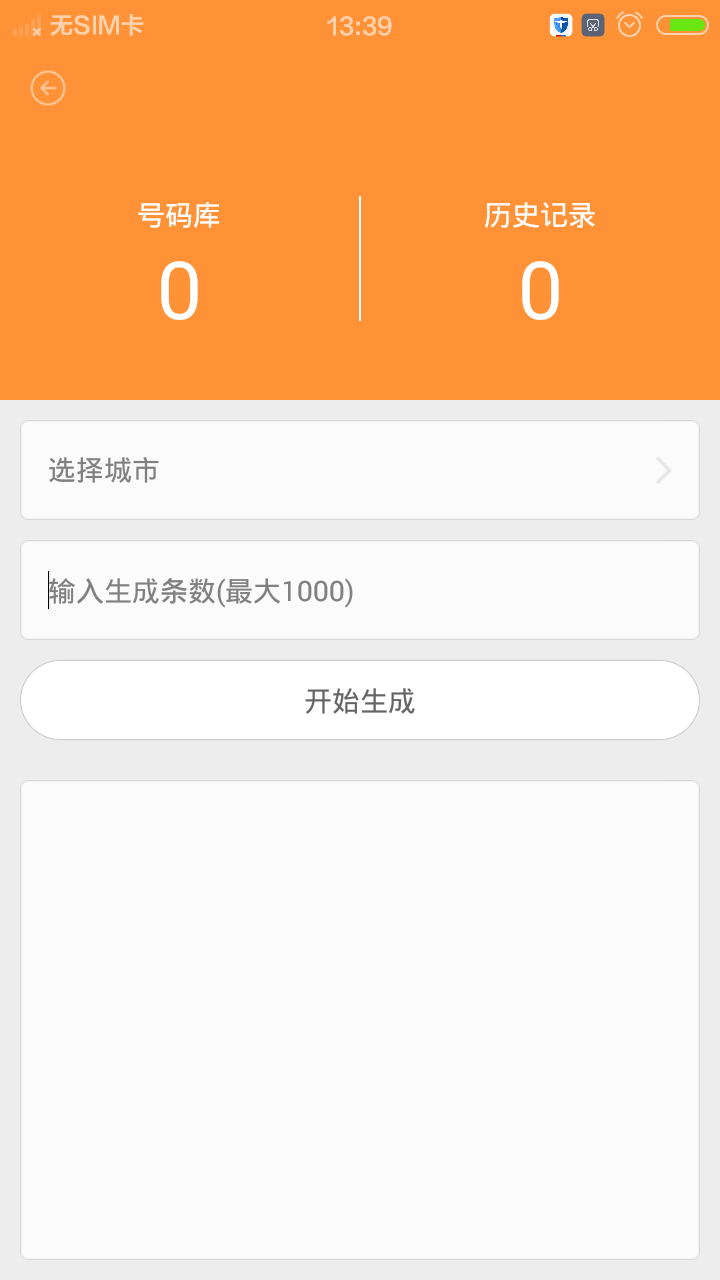Tap the battery indicator in the status bar
720x1280 pixels.
click(681, 25)
